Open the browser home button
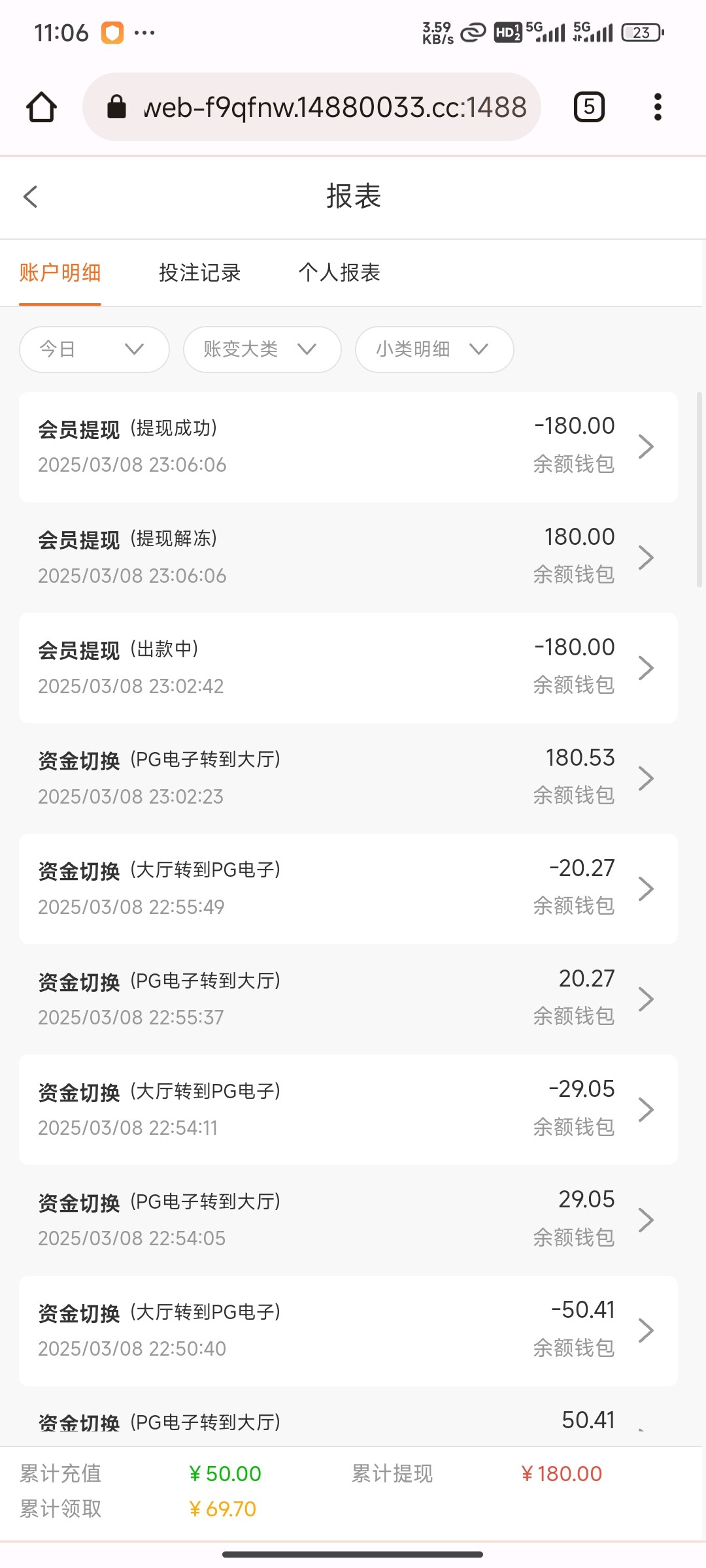Image resolution: width=706 pixels, height=1568 pixels. point(41,106)
